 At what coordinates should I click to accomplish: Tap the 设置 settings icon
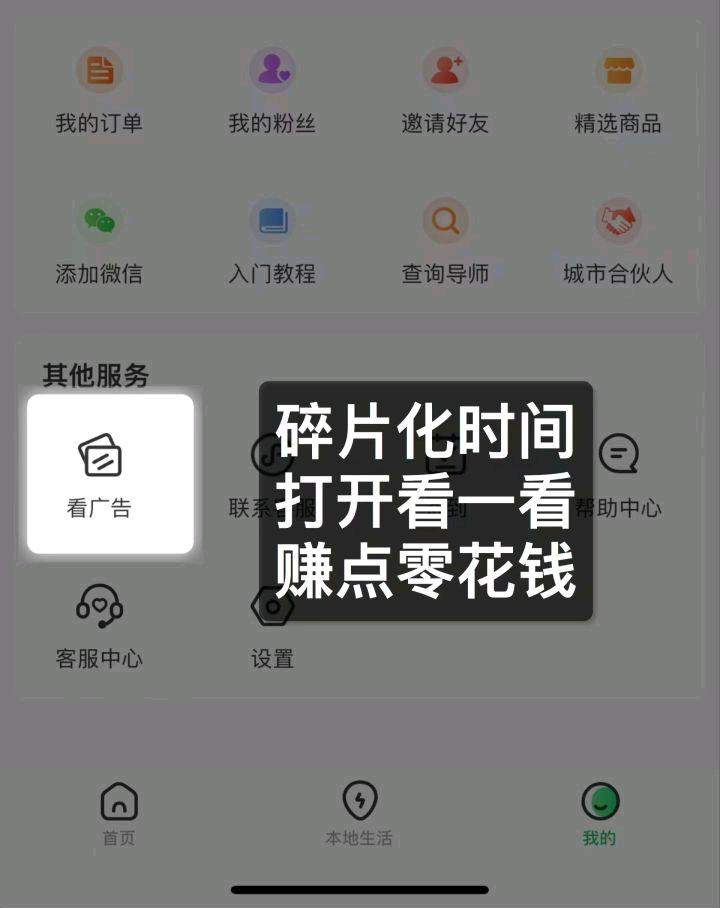(x=272, y=625)
